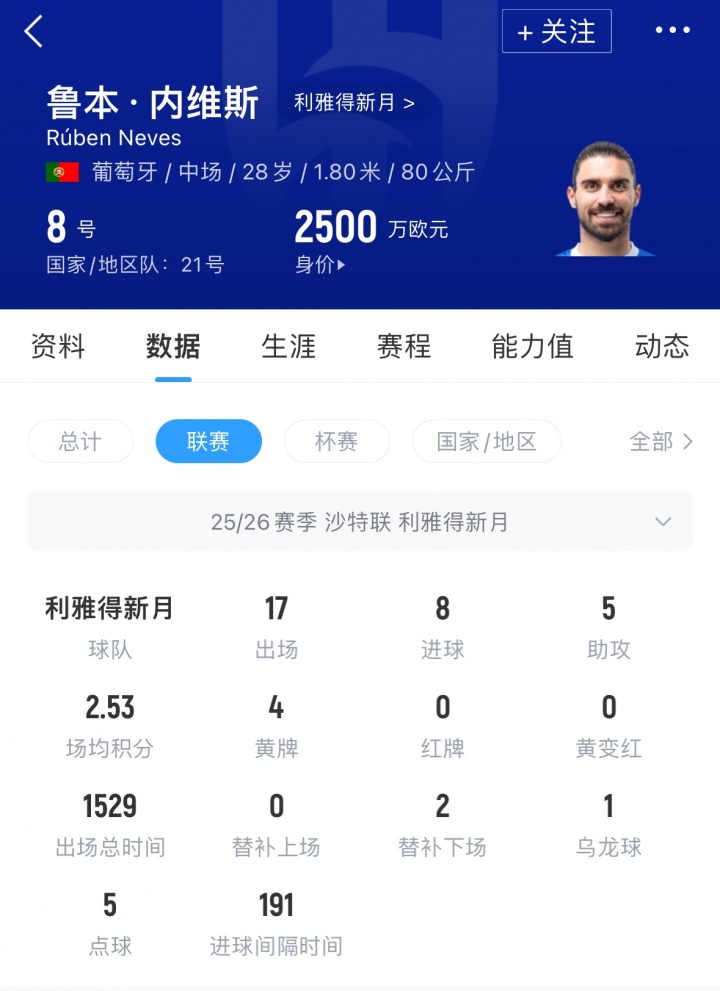720x991 pixels.
Task: Tap the back arrow icon
Action: click(33, 31)
